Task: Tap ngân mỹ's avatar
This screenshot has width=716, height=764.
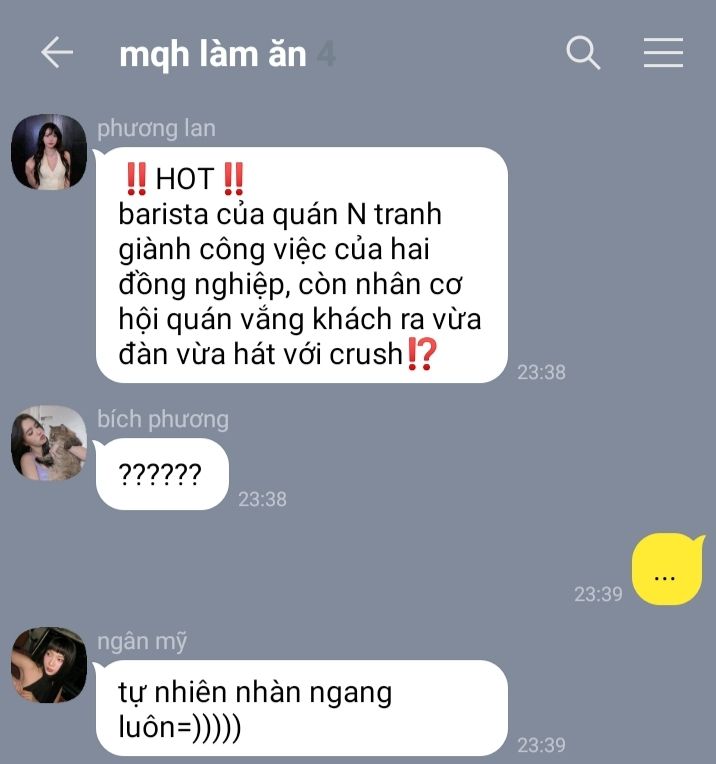Action: click(49, 665)
